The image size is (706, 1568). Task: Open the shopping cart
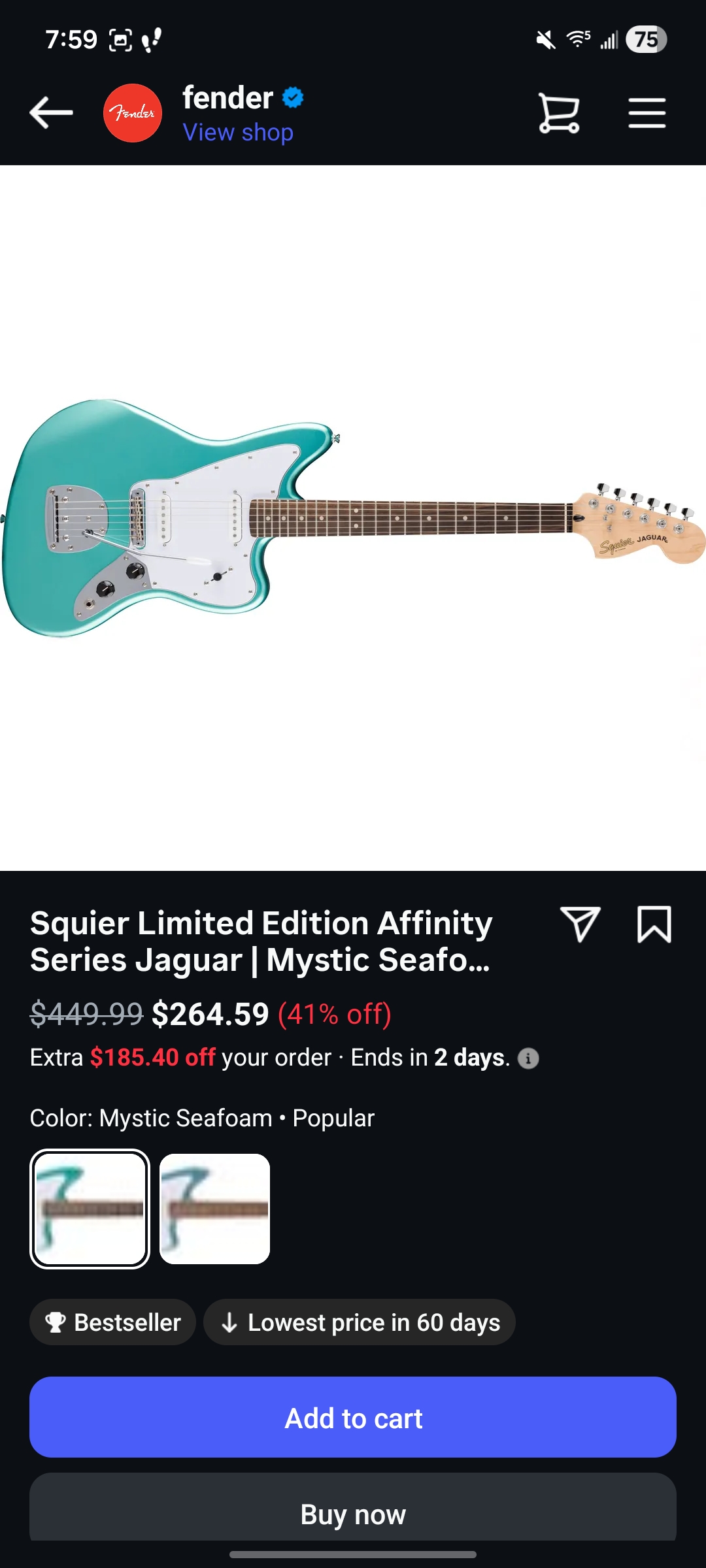pyautogui.click(x=558, y=112)
